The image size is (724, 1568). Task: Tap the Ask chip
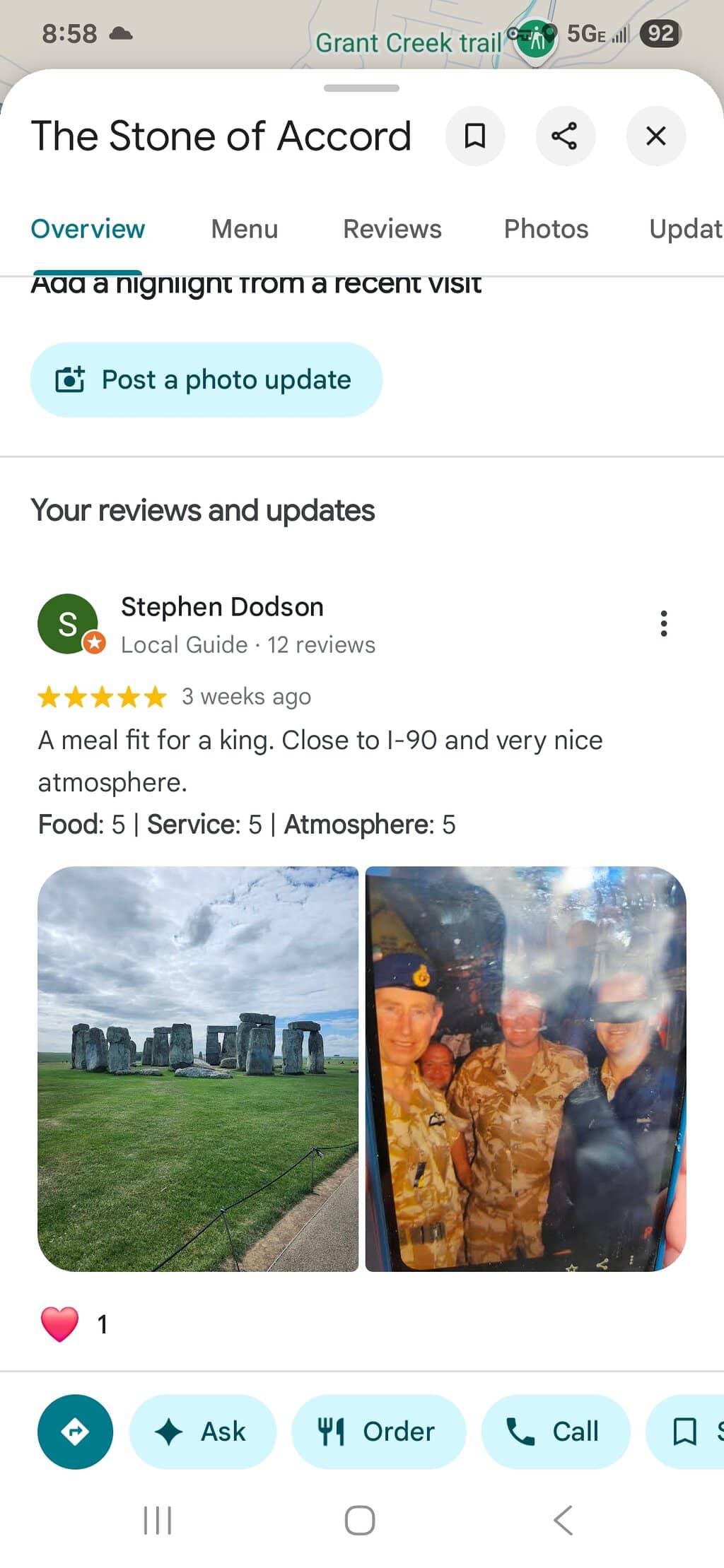pyautogui.click(x=202, y=1431)
